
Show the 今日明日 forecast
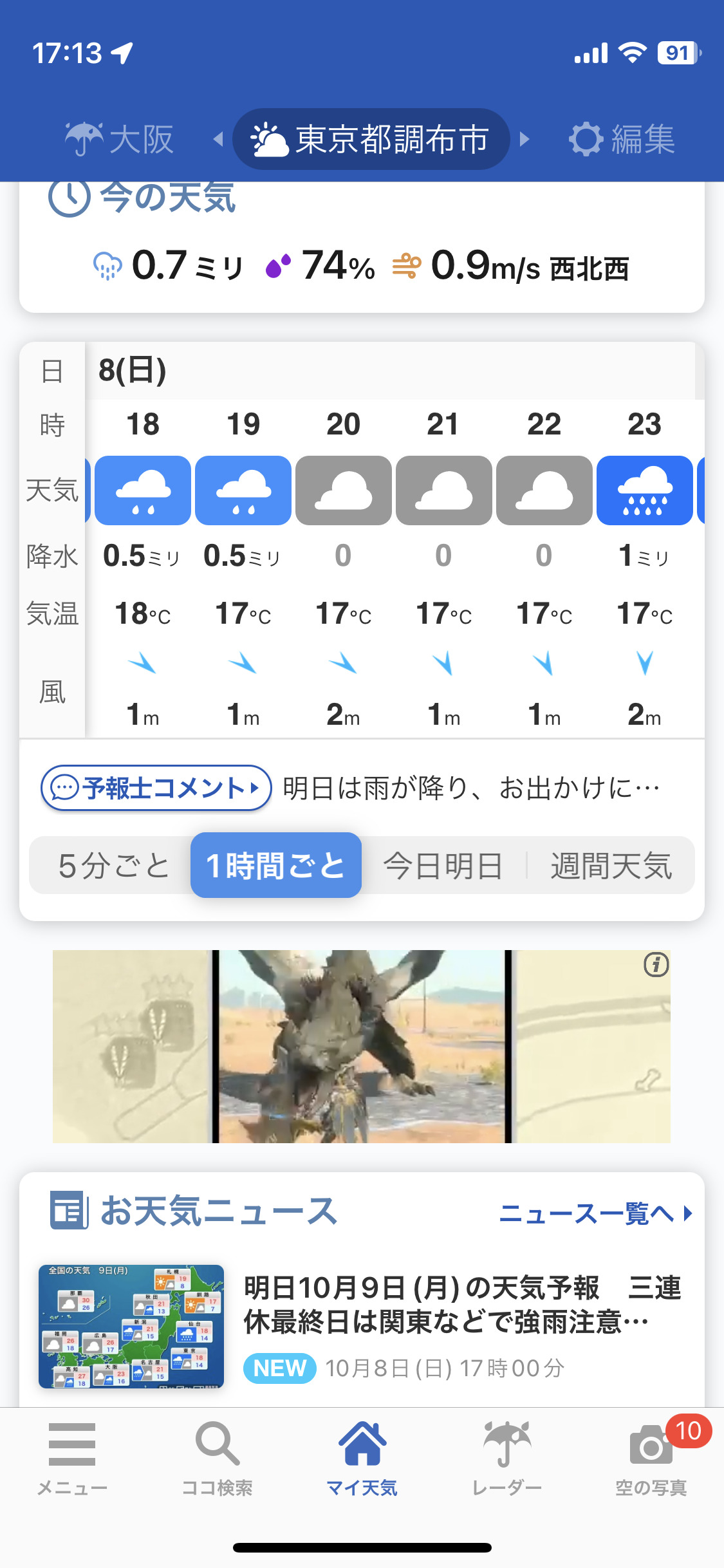[443, 865]
